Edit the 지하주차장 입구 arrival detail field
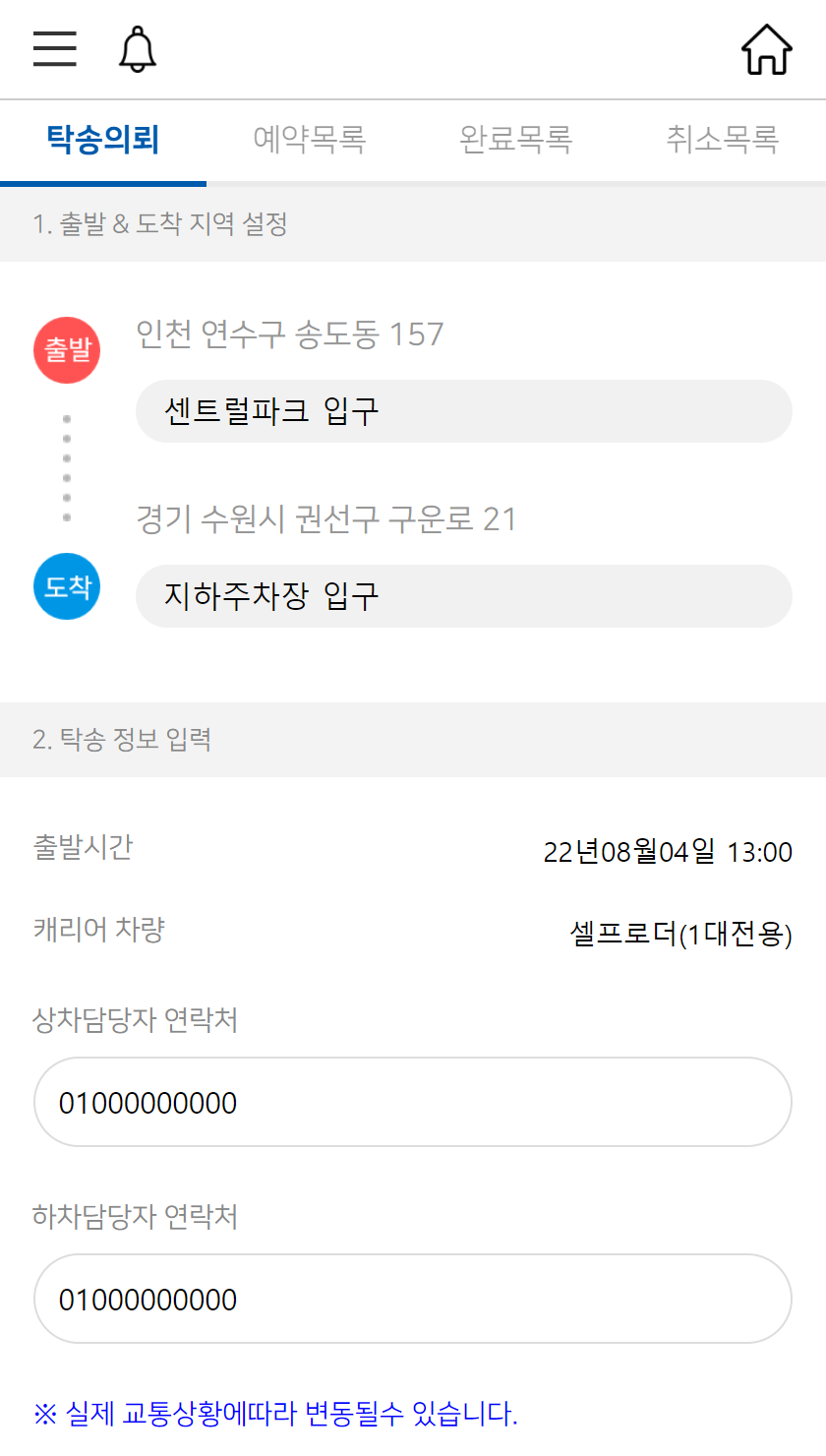826x1456 pixels. (463, 596)
